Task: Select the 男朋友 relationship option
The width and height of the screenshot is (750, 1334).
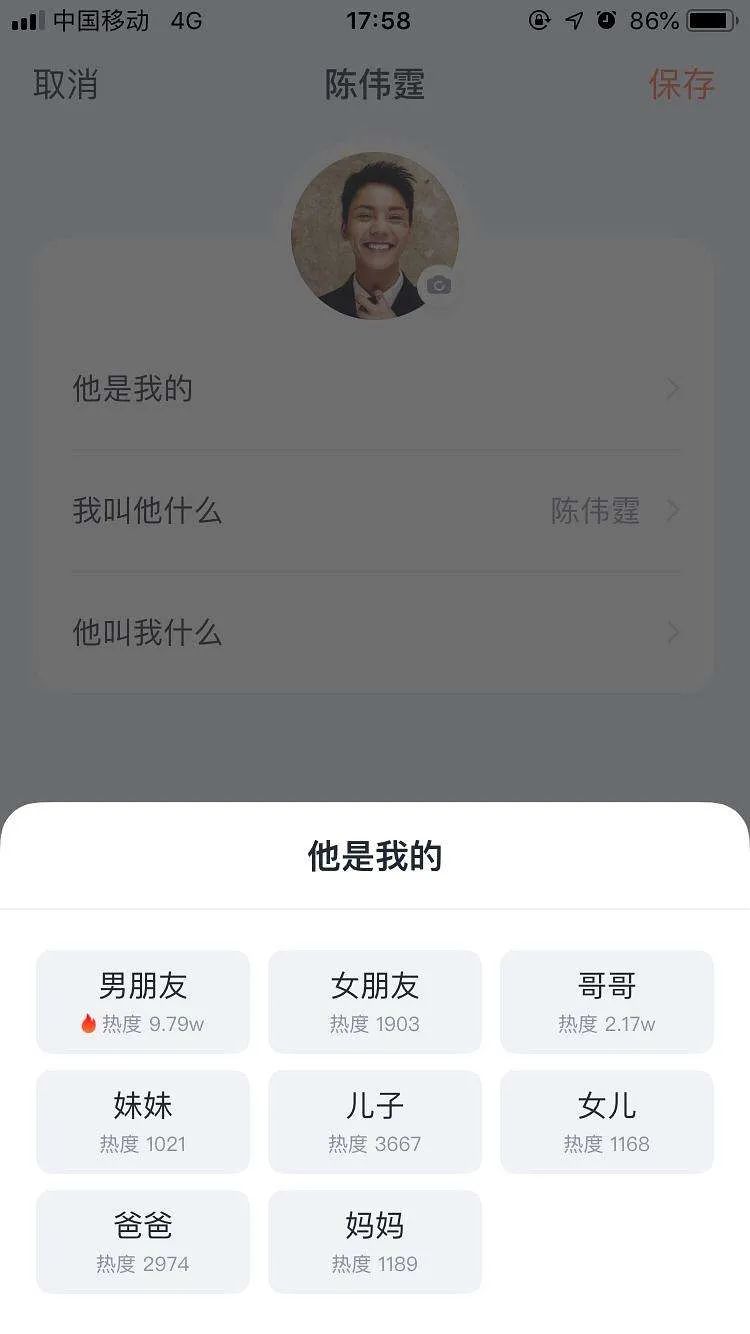Action: 142,1001
